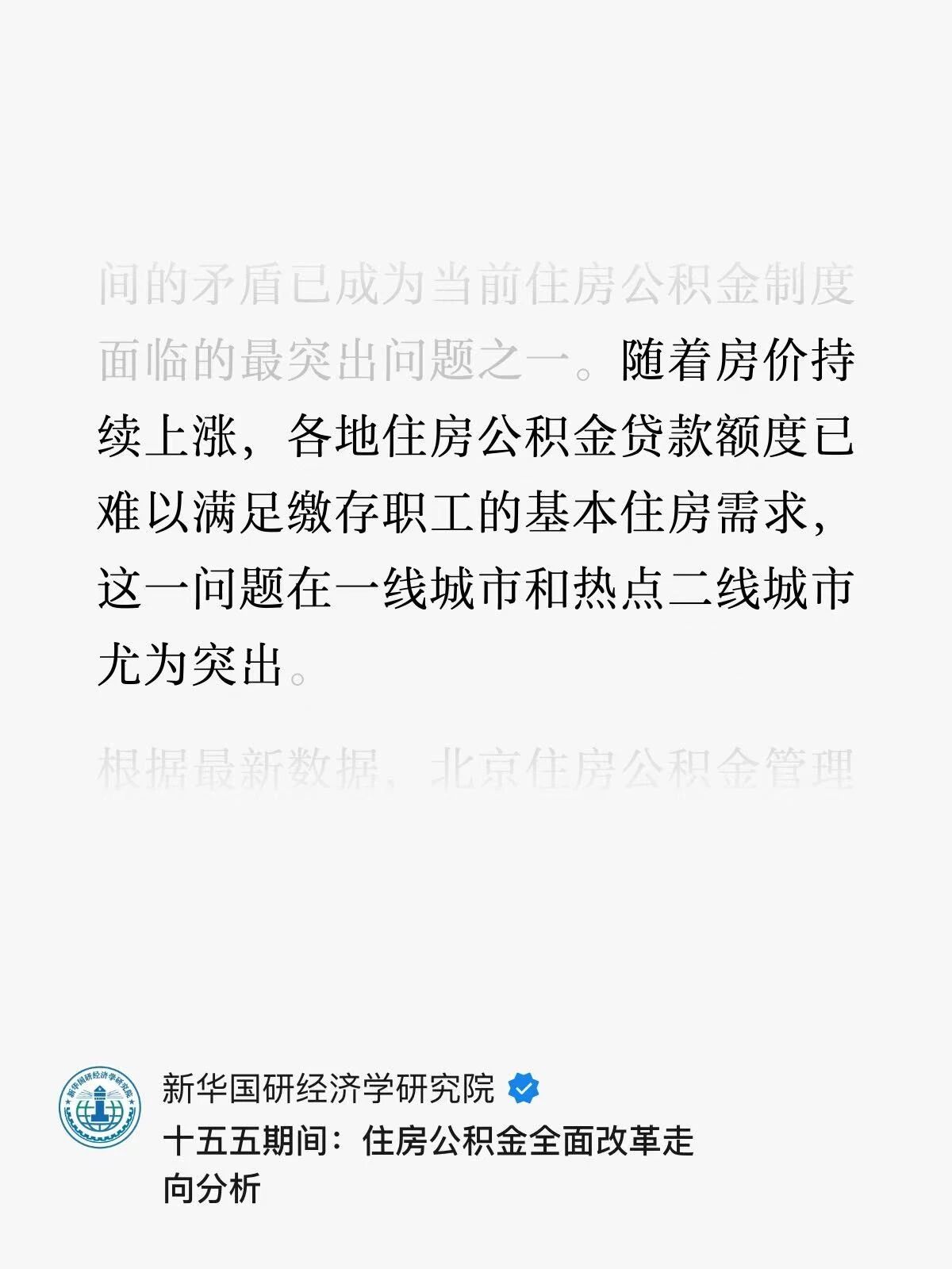Tap the 新华国研经济学研究院 account name
This screenshot has width=952, height=1269.
click(328, 1088)
